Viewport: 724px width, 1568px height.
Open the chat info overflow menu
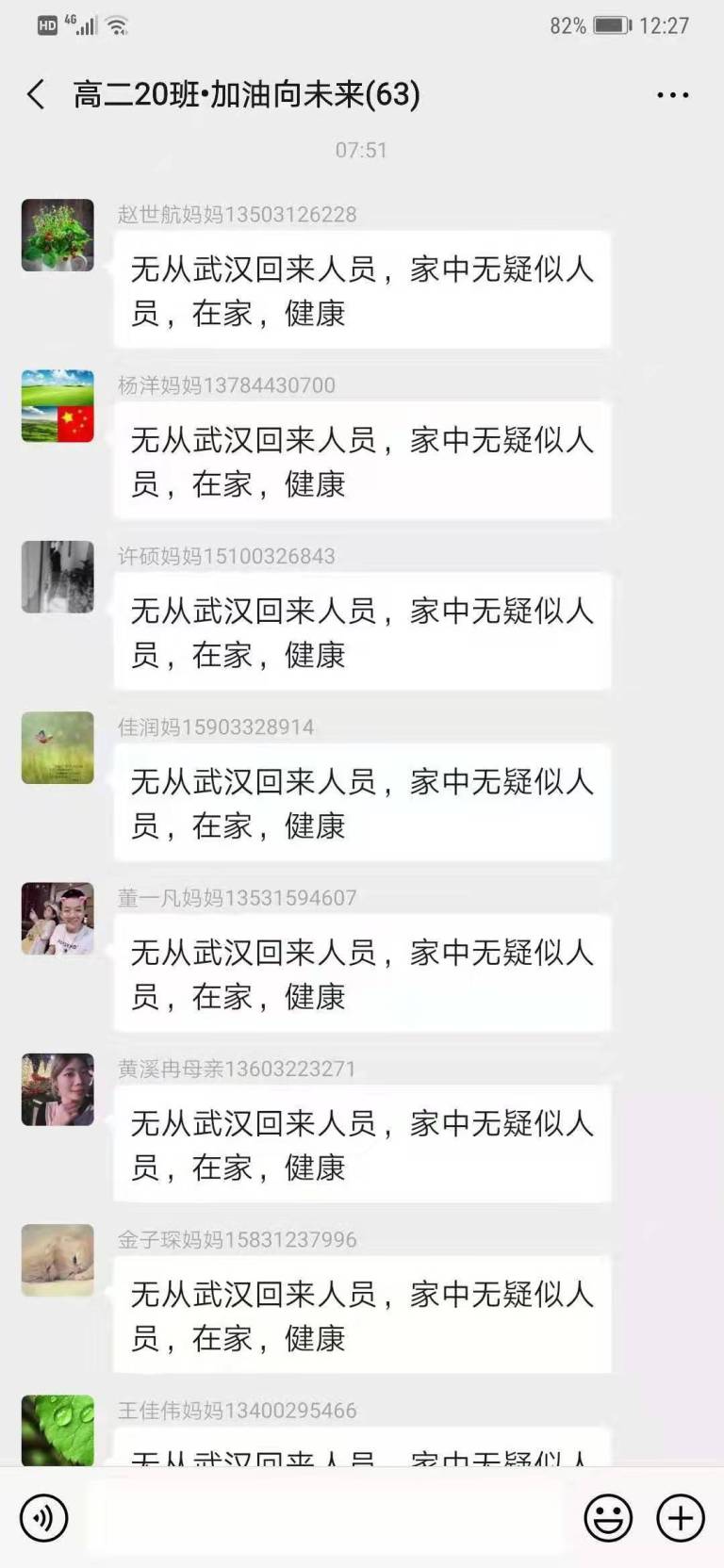click(672, 95)
